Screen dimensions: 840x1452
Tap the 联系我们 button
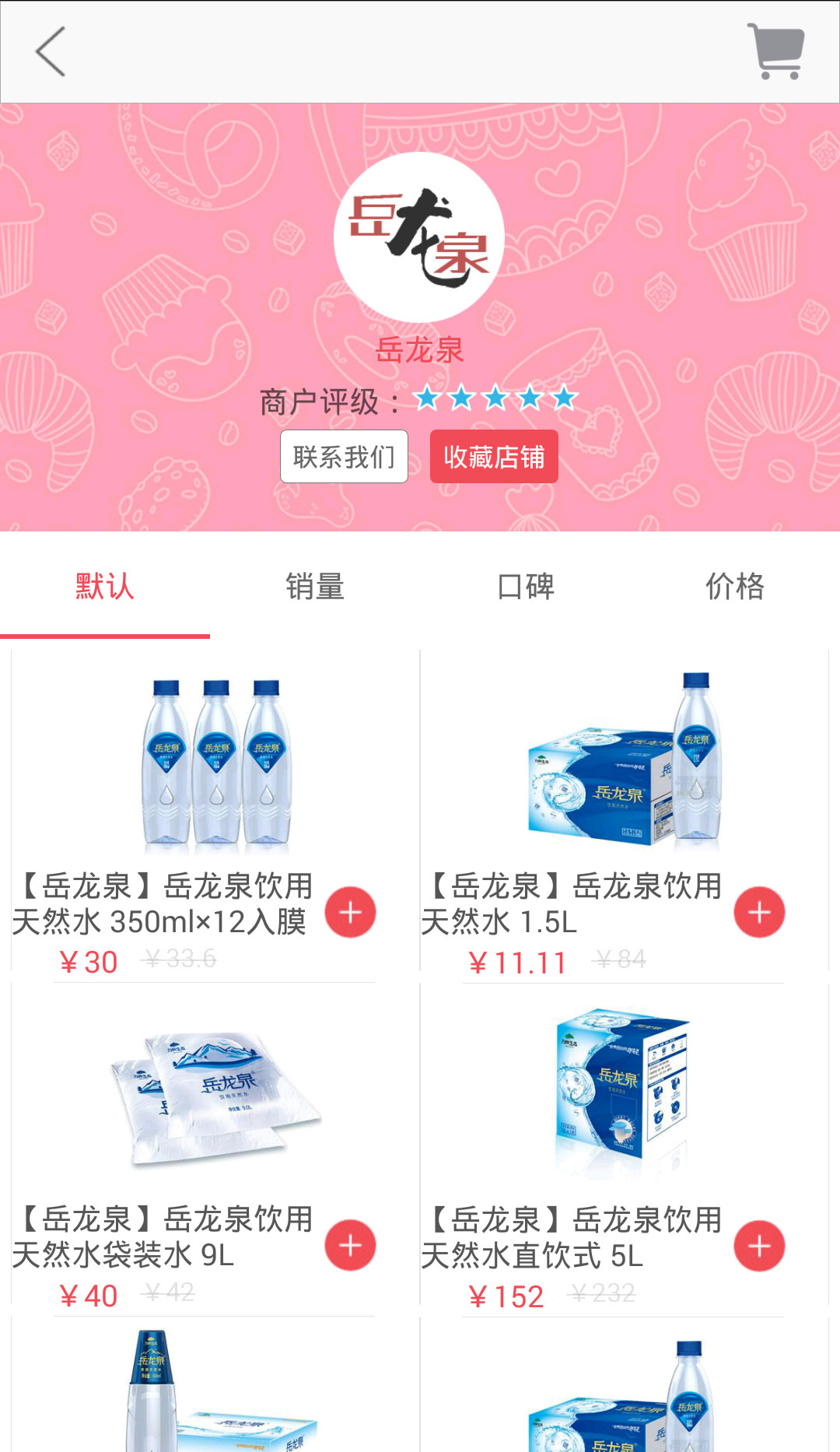click(x=344, y=457)
